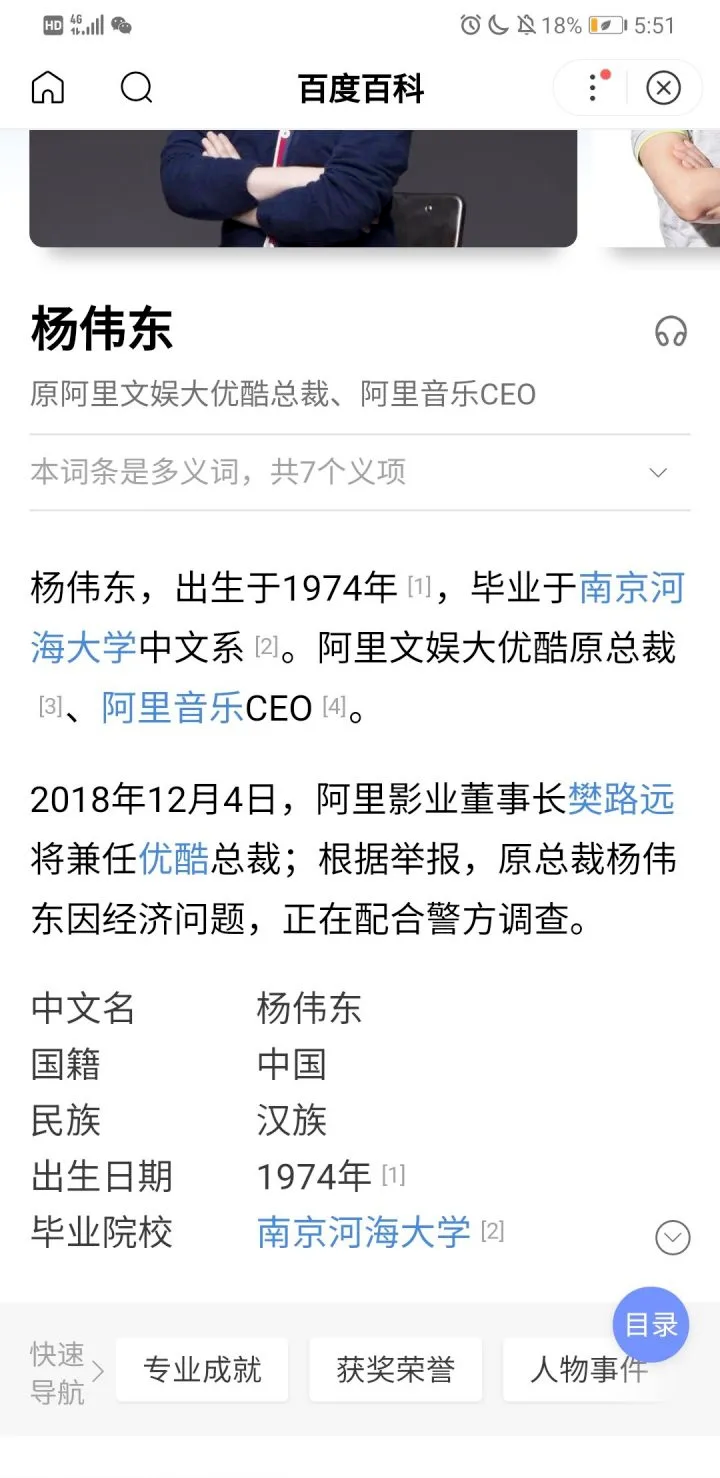Jump to 人物事件 section
The width and height of the screenshot is (720, 1478).
(588, 1369)
